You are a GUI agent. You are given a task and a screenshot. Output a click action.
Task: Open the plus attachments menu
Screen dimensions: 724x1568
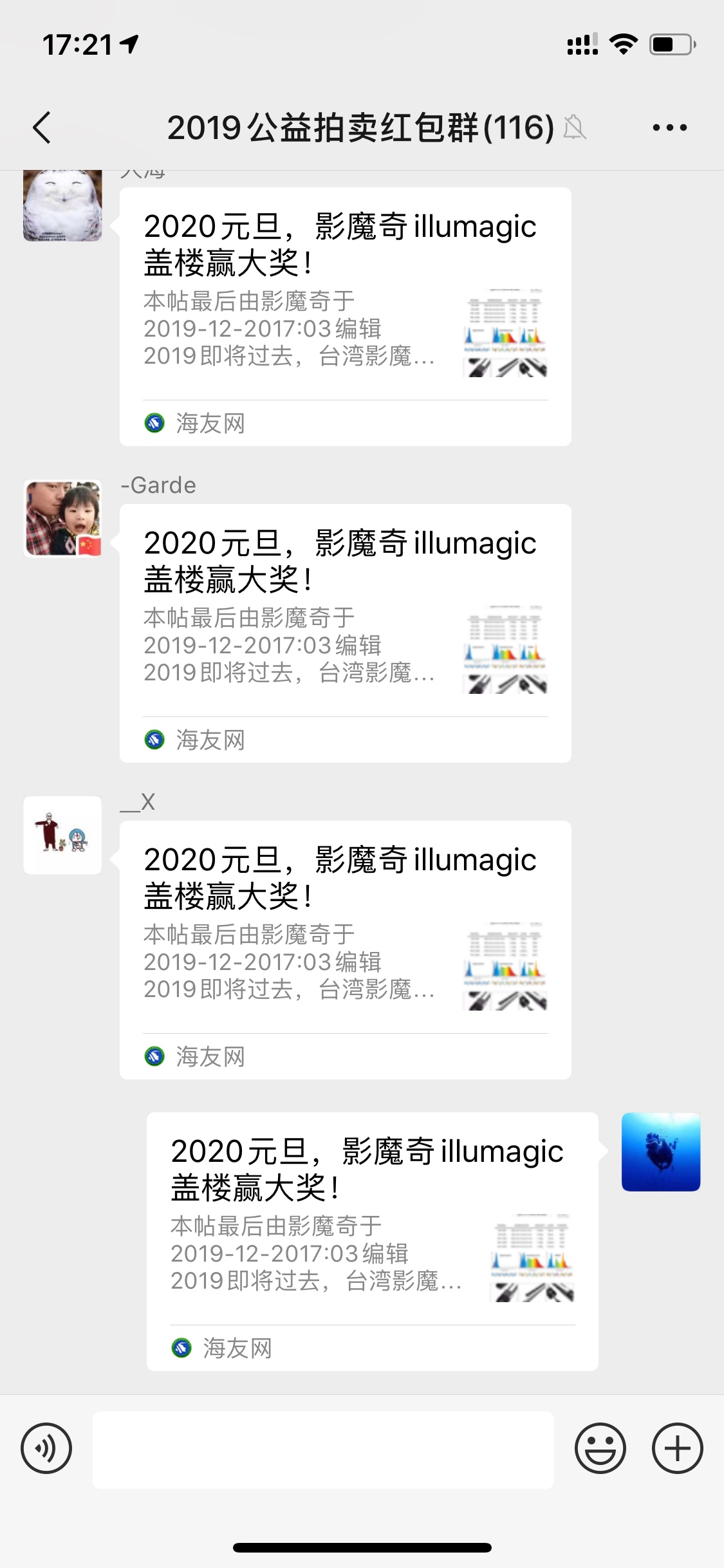[x=677, y=1448]
